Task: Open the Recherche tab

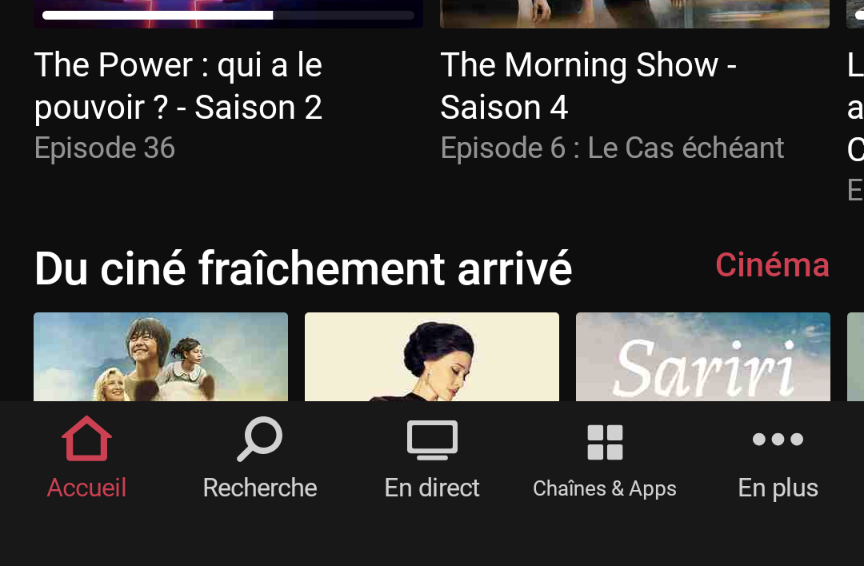Action: pos(259,459)
